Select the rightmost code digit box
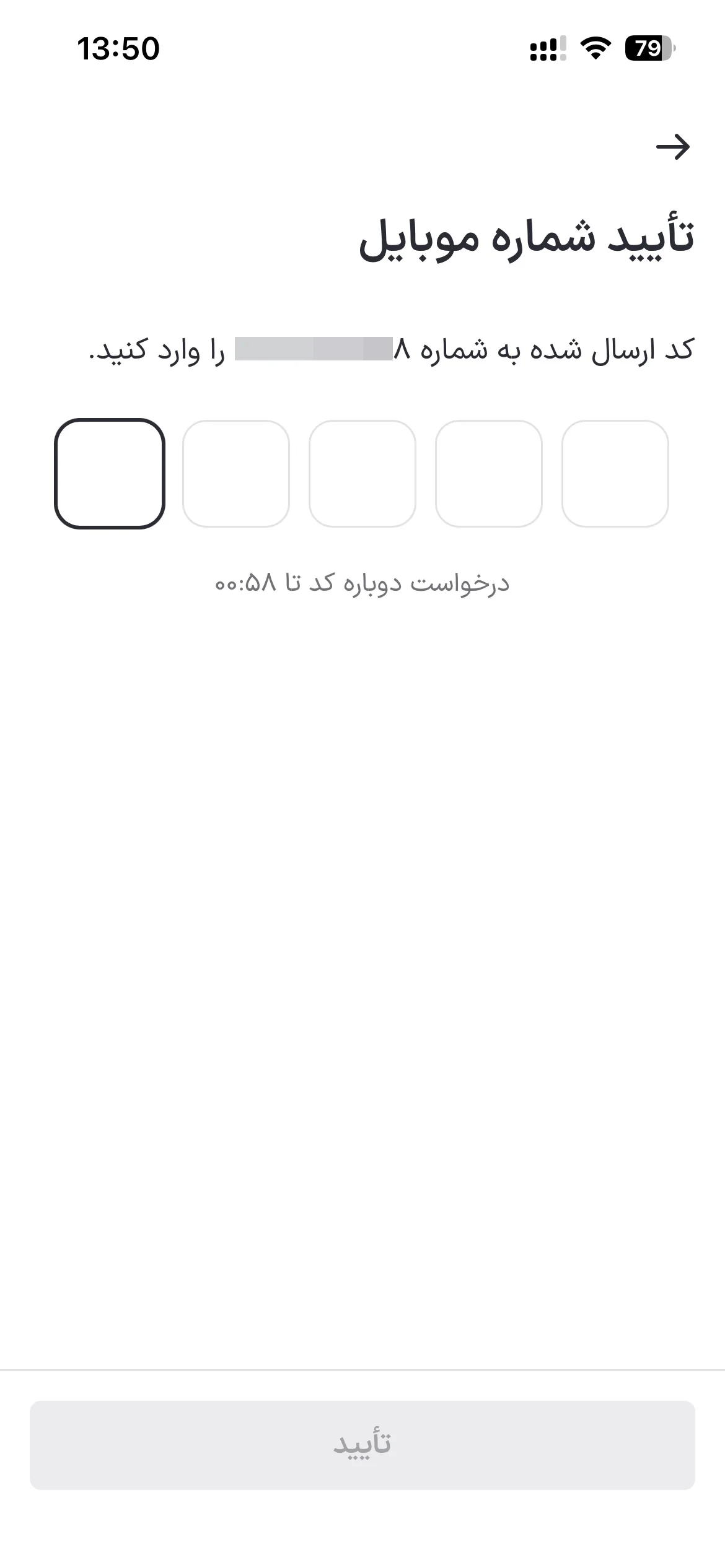The width and height of the screenshot is (725, 1568). click(615, 474)
